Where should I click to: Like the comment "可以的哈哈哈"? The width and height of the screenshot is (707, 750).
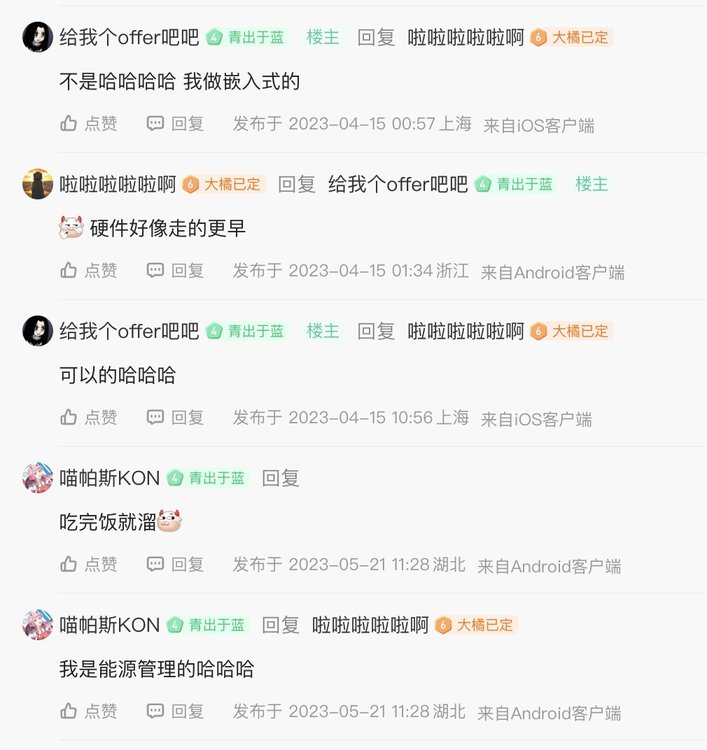(x=88, y=418)
